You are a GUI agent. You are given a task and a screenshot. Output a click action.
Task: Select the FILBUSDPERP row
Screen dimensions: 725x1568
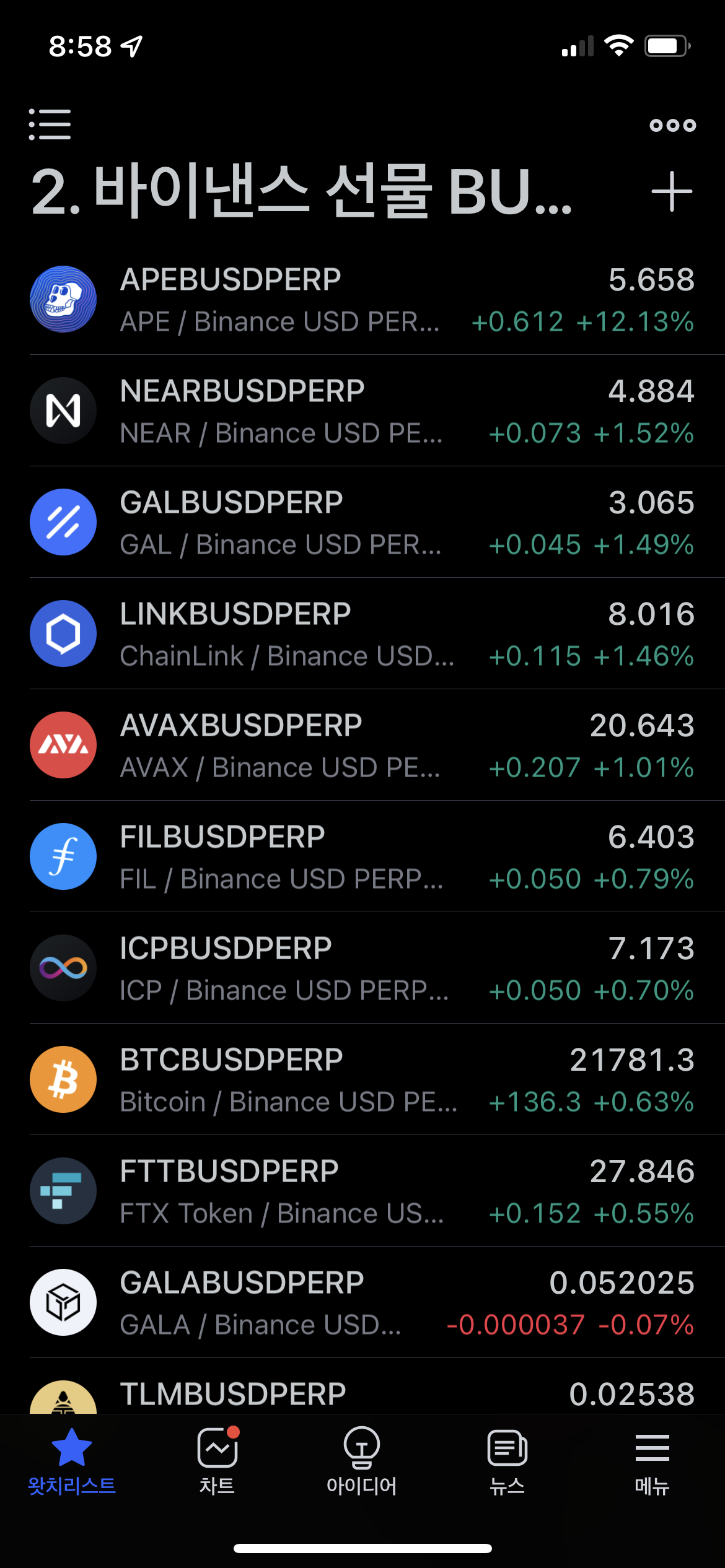(362, 856)
